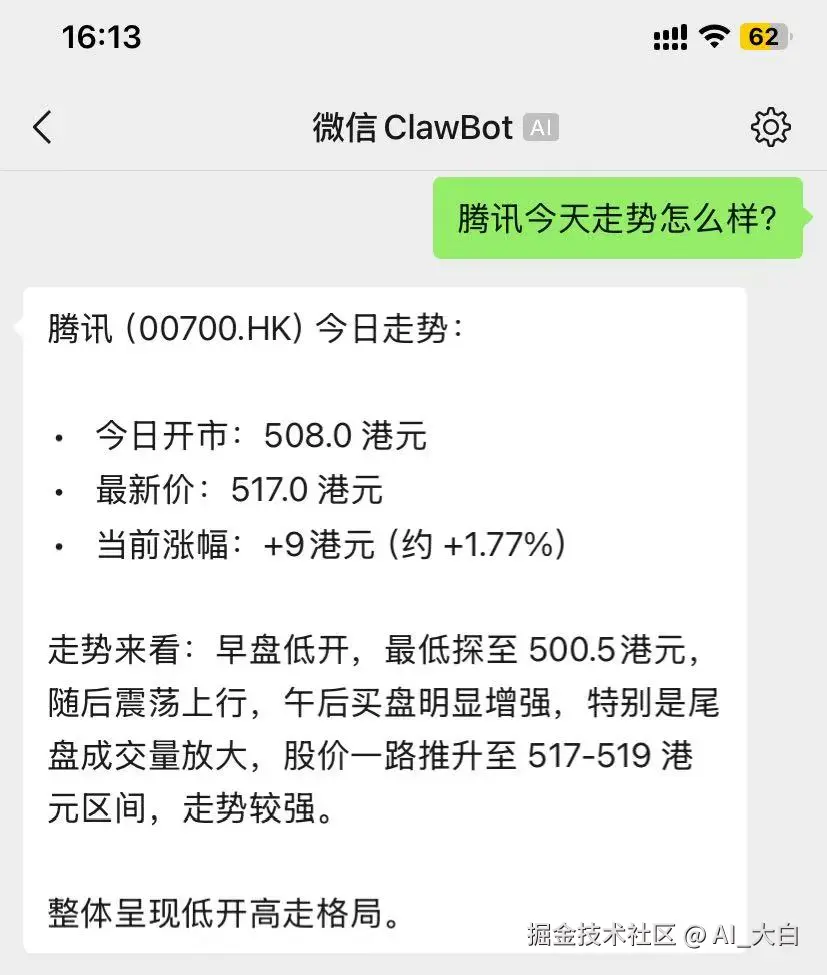827x975 pixels.
Task: Select the Wi-Fi icon in the status bar
Action: (x=712, y=36)
